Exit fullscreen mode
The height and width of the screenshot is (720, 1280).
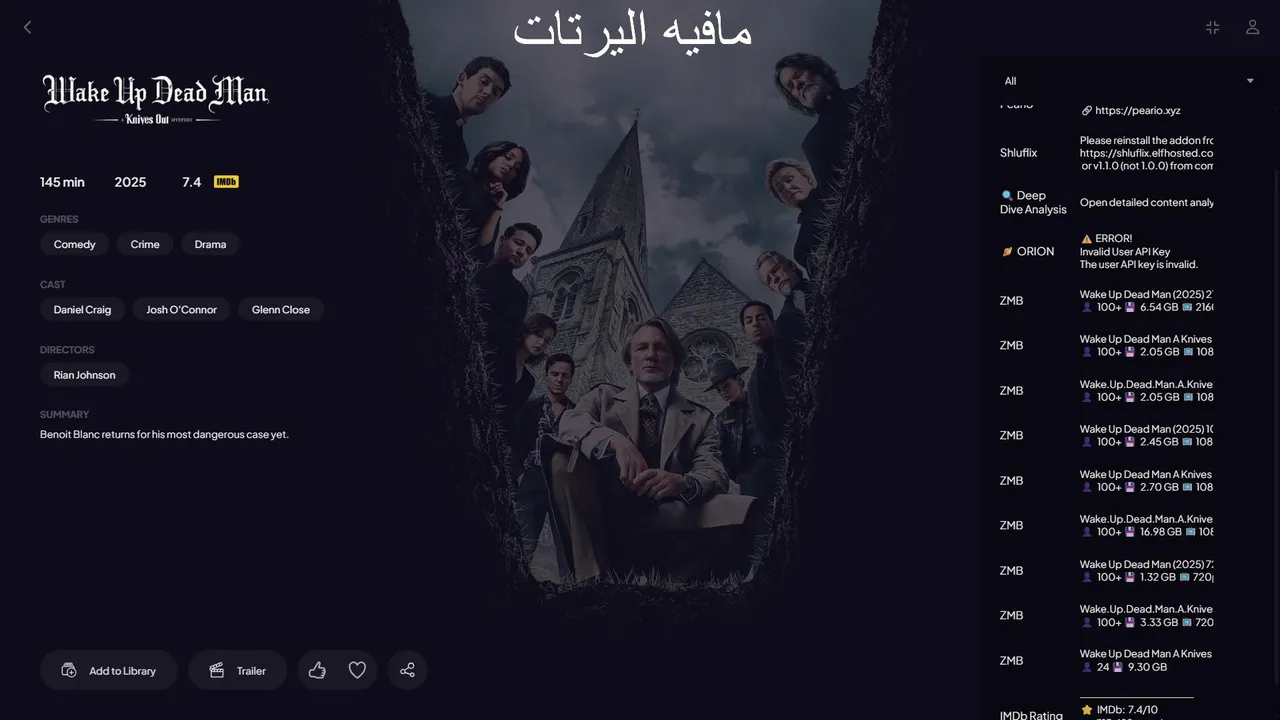pyautogui.click(x=1212, y=28)
